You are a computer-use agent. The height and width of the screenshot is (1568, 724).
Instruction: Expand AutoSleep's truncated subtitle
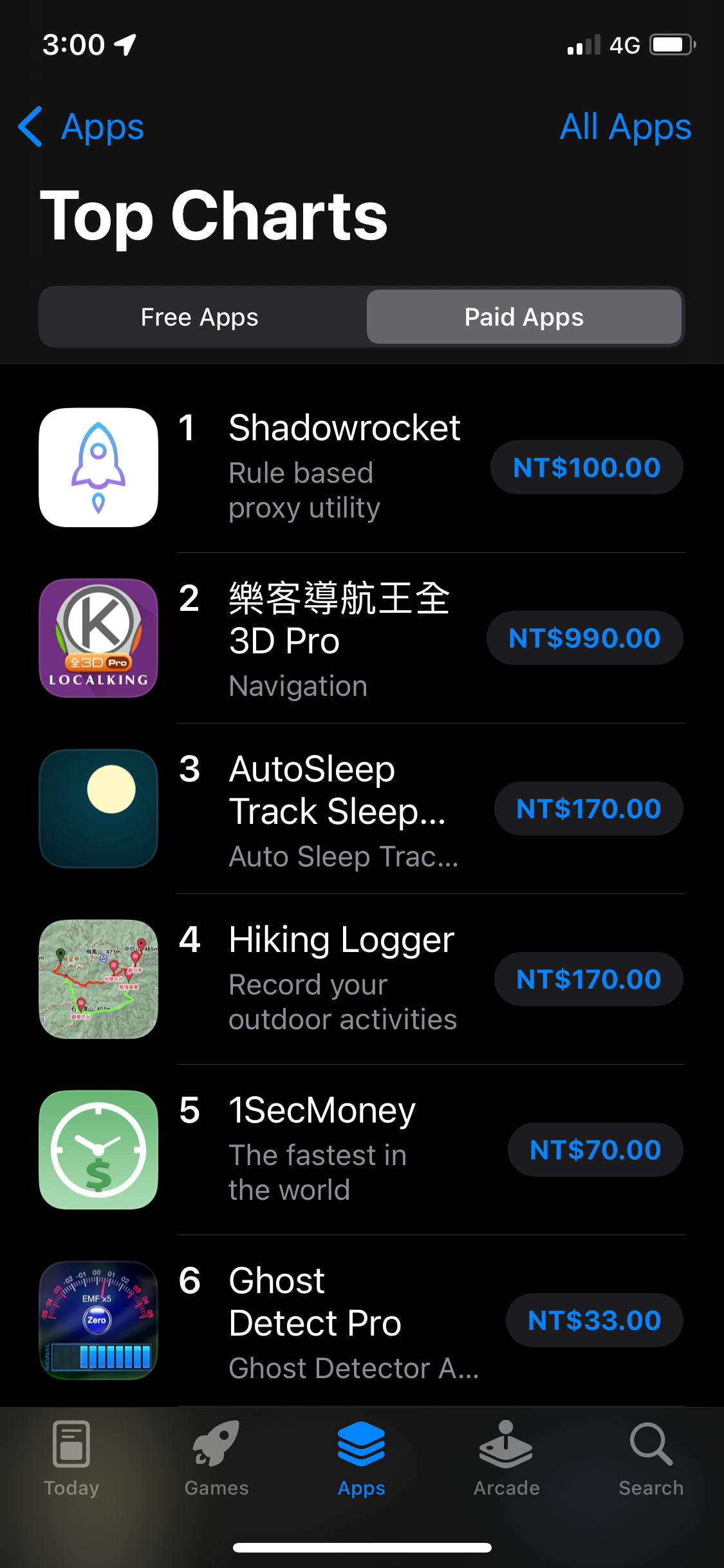pos(344,856)
